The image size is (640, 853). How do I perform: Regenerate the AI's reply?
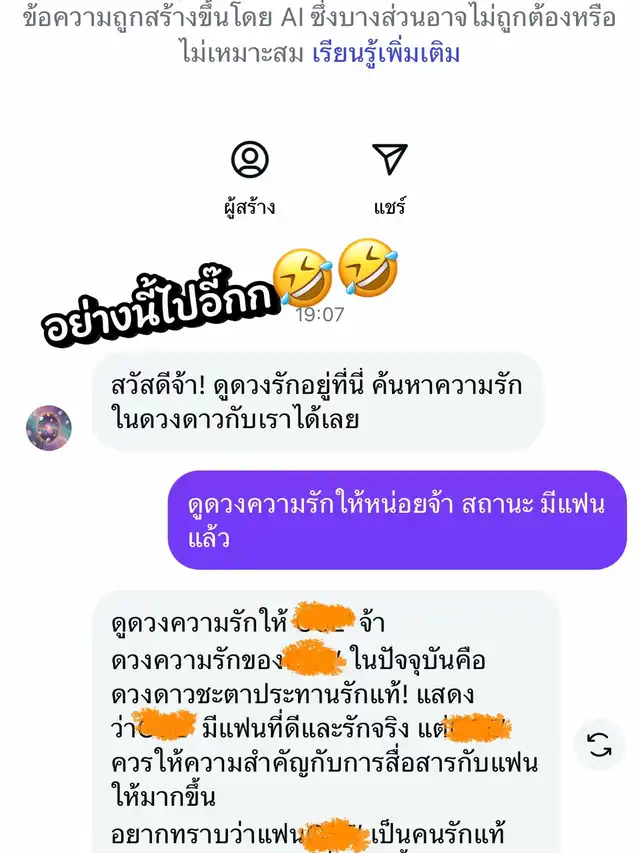(599, 745)
